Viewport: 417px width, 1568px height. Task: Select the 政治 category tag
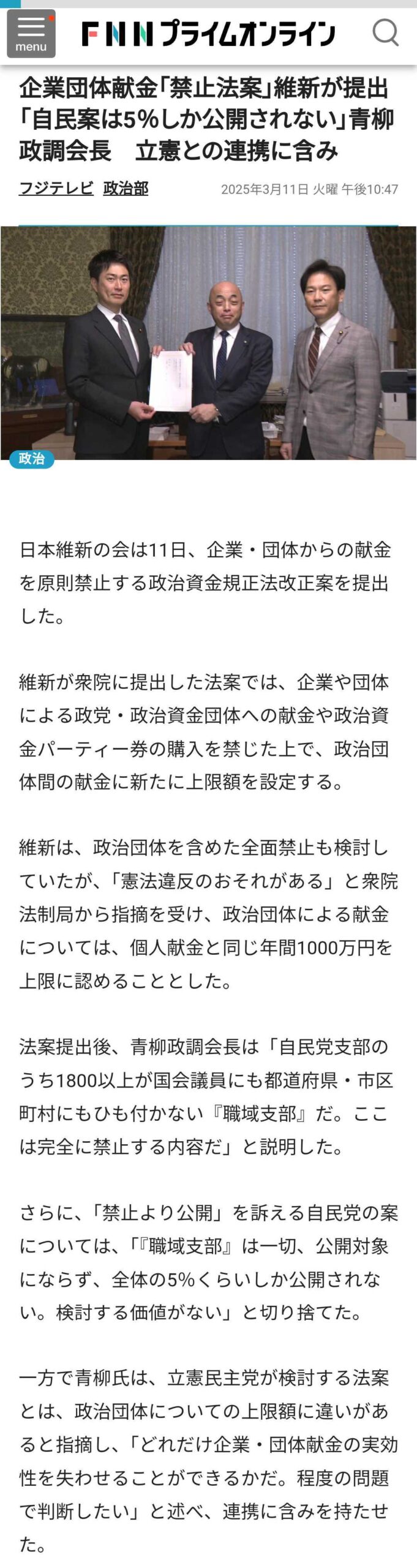(x=32, y=458)
